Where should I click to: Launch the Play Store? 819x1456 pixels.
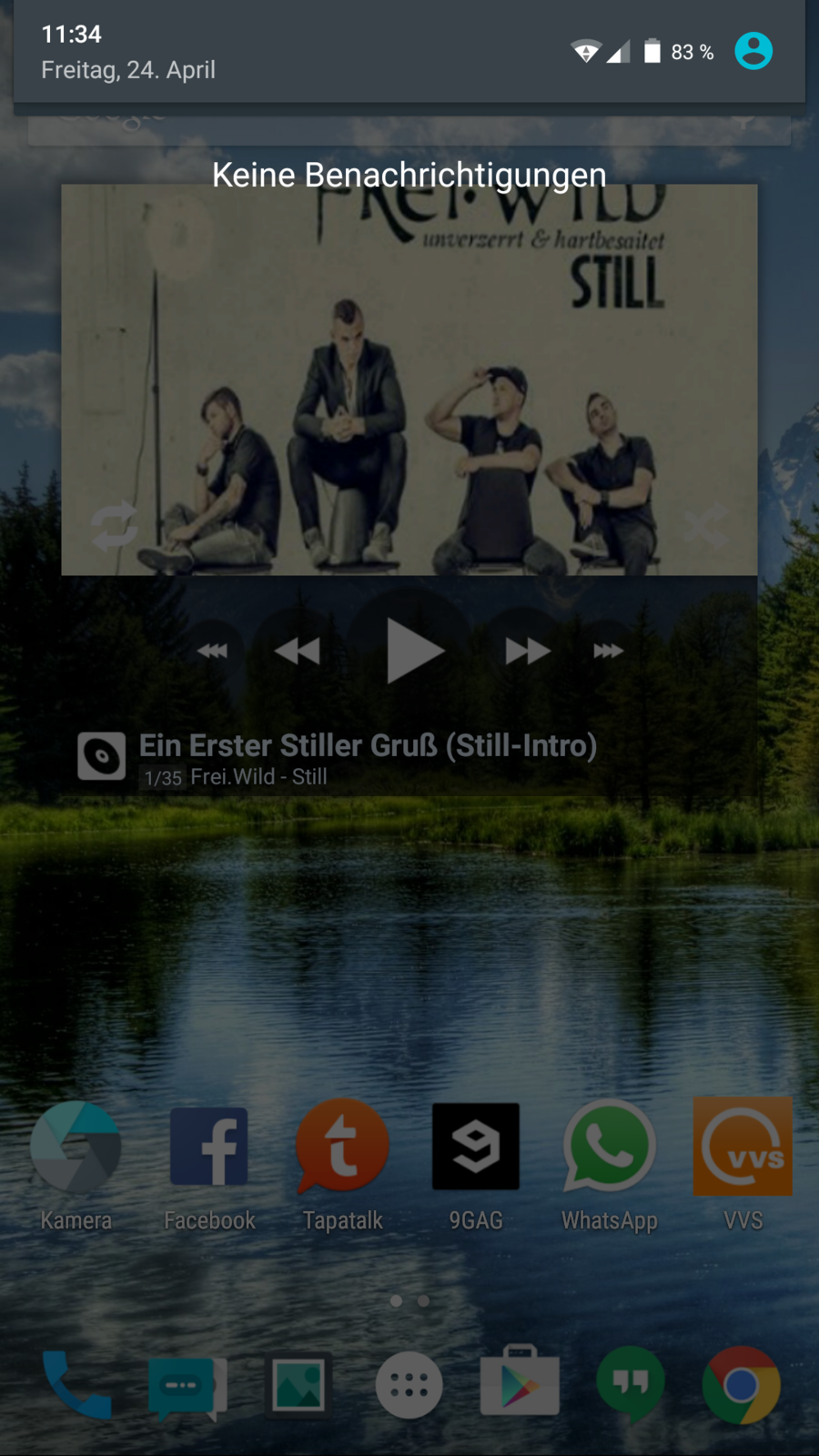[520, 1385]
